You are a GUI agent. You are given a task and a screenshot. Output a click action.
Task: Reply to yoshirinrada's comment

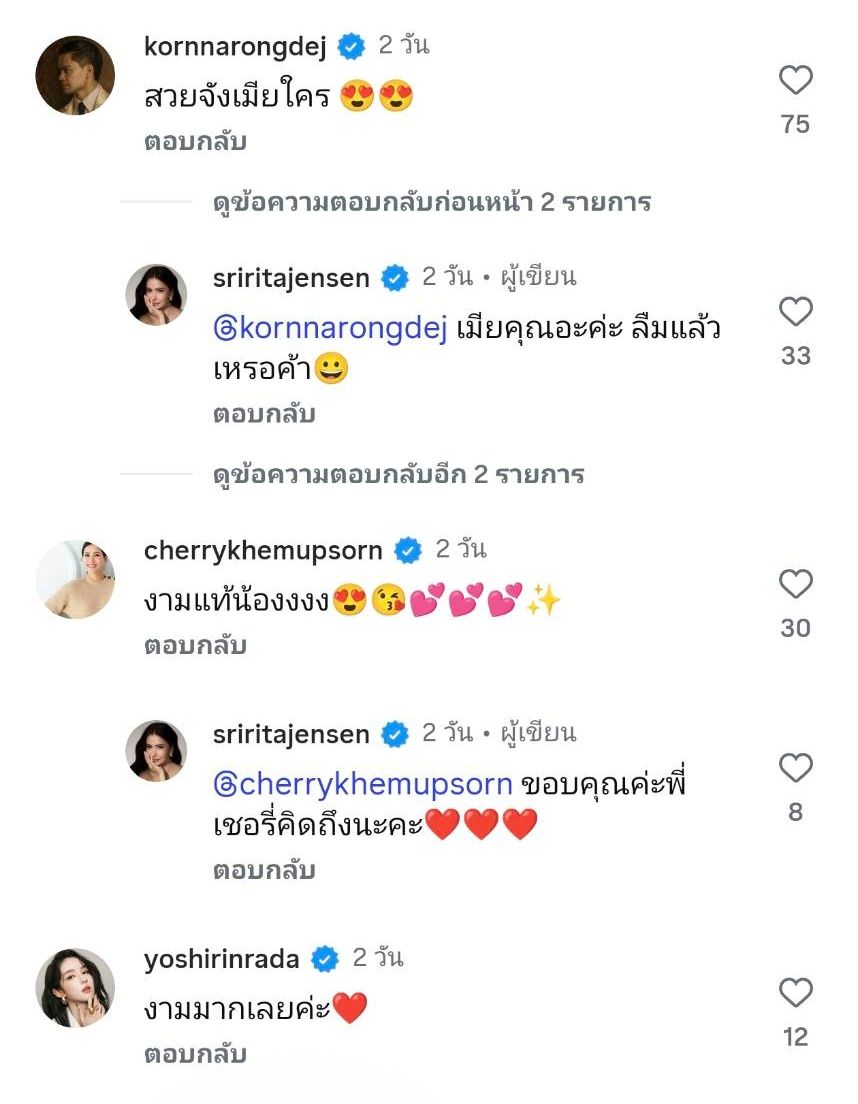[x=195, y=1055]
